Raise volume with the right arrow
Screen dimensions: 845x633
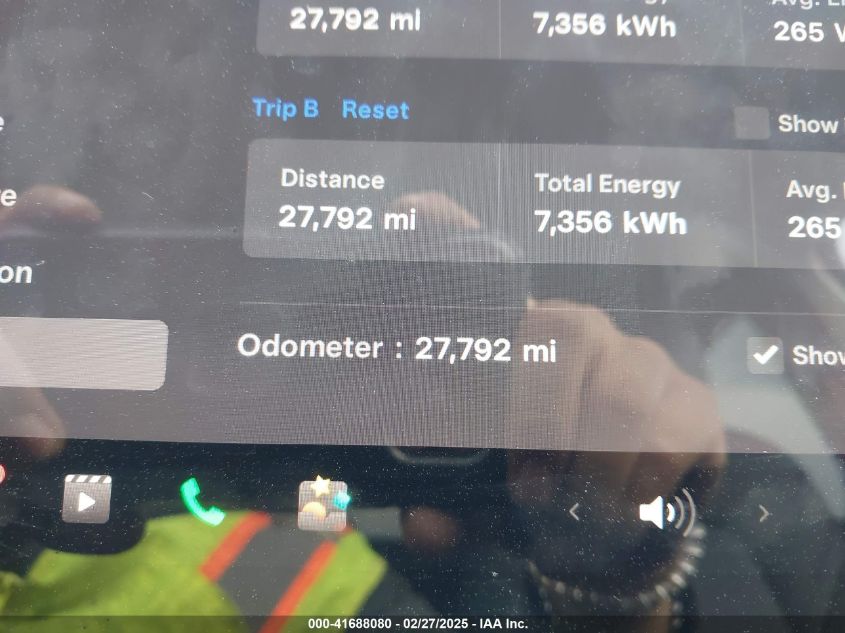tap(763, 514)
